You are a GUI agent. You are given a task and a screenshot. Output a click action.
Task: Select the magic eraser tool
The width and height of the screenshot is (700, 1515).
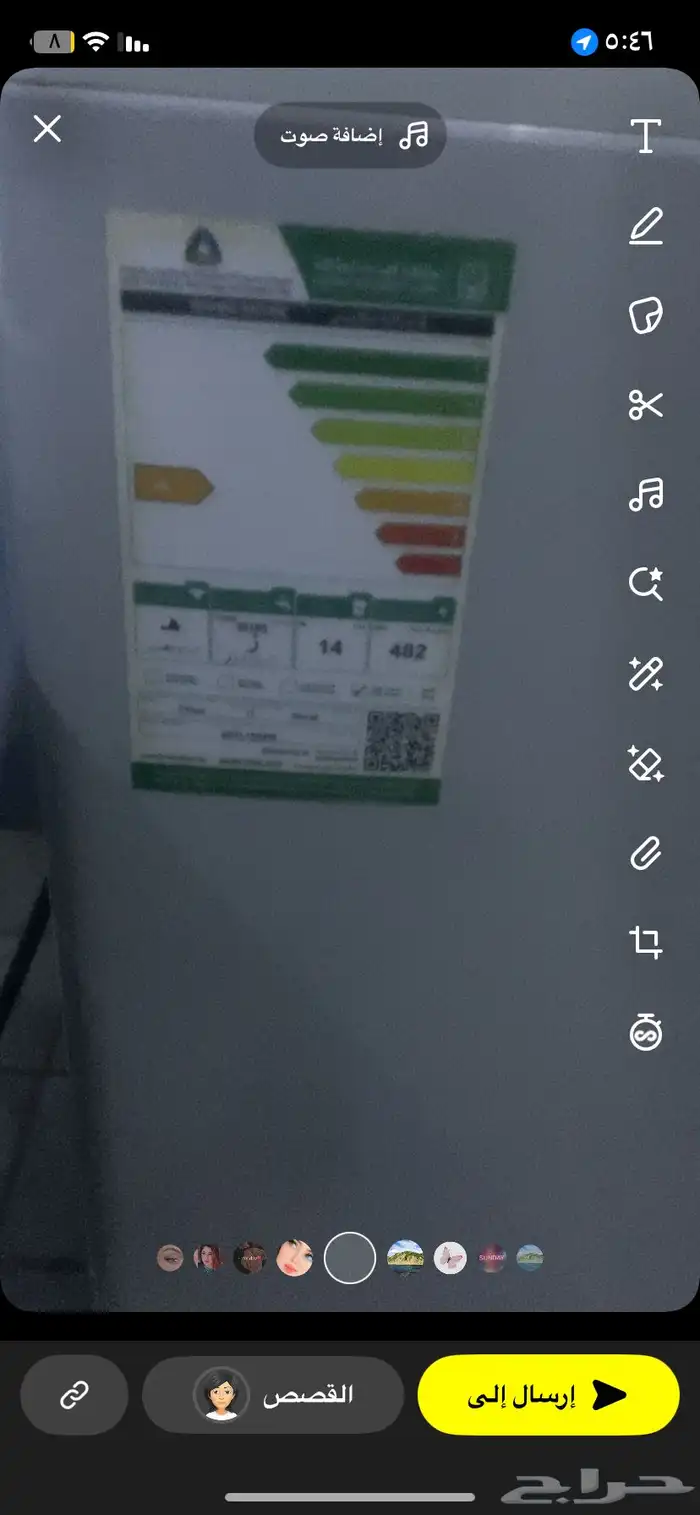(x=646, y=764)
